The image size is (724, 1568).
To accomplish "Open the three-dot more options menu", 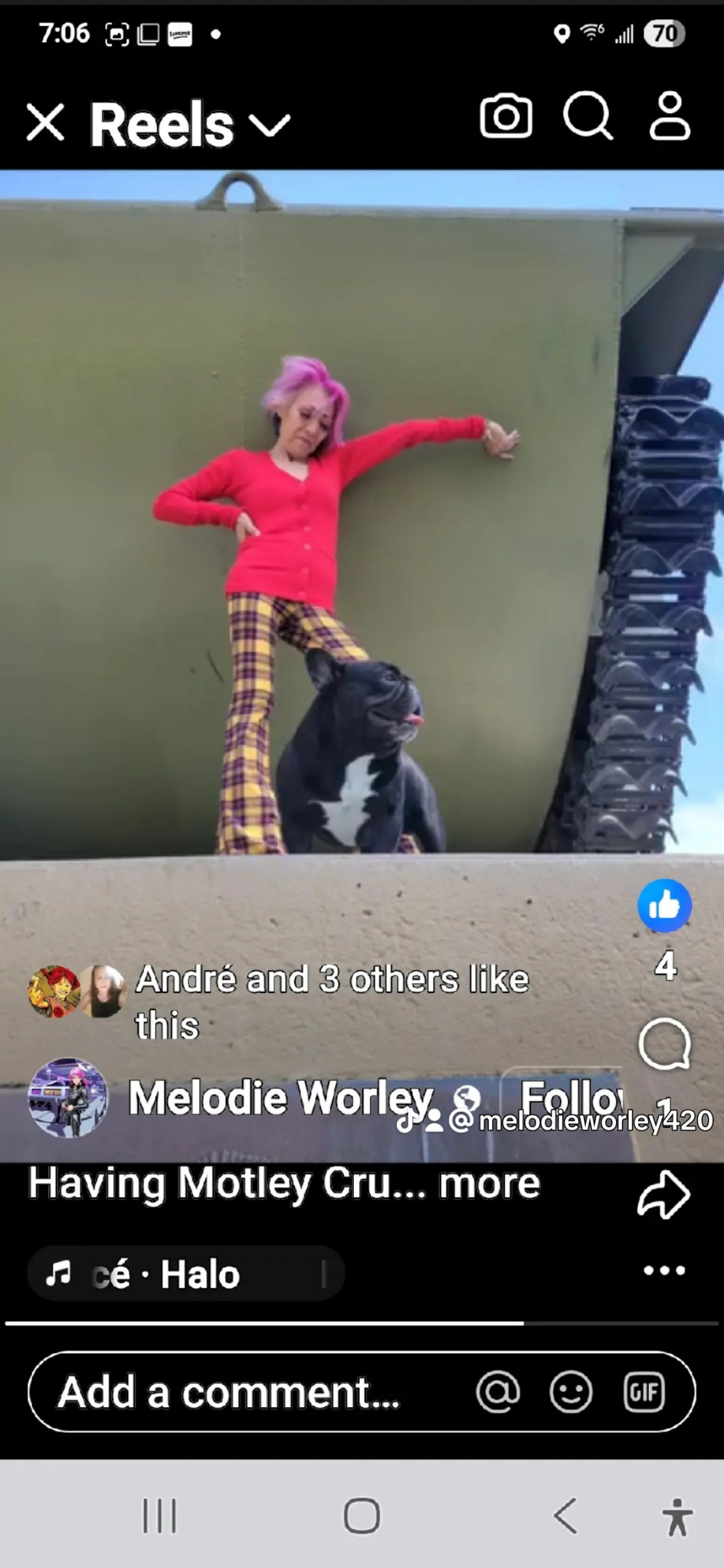I will point(664,1271).
